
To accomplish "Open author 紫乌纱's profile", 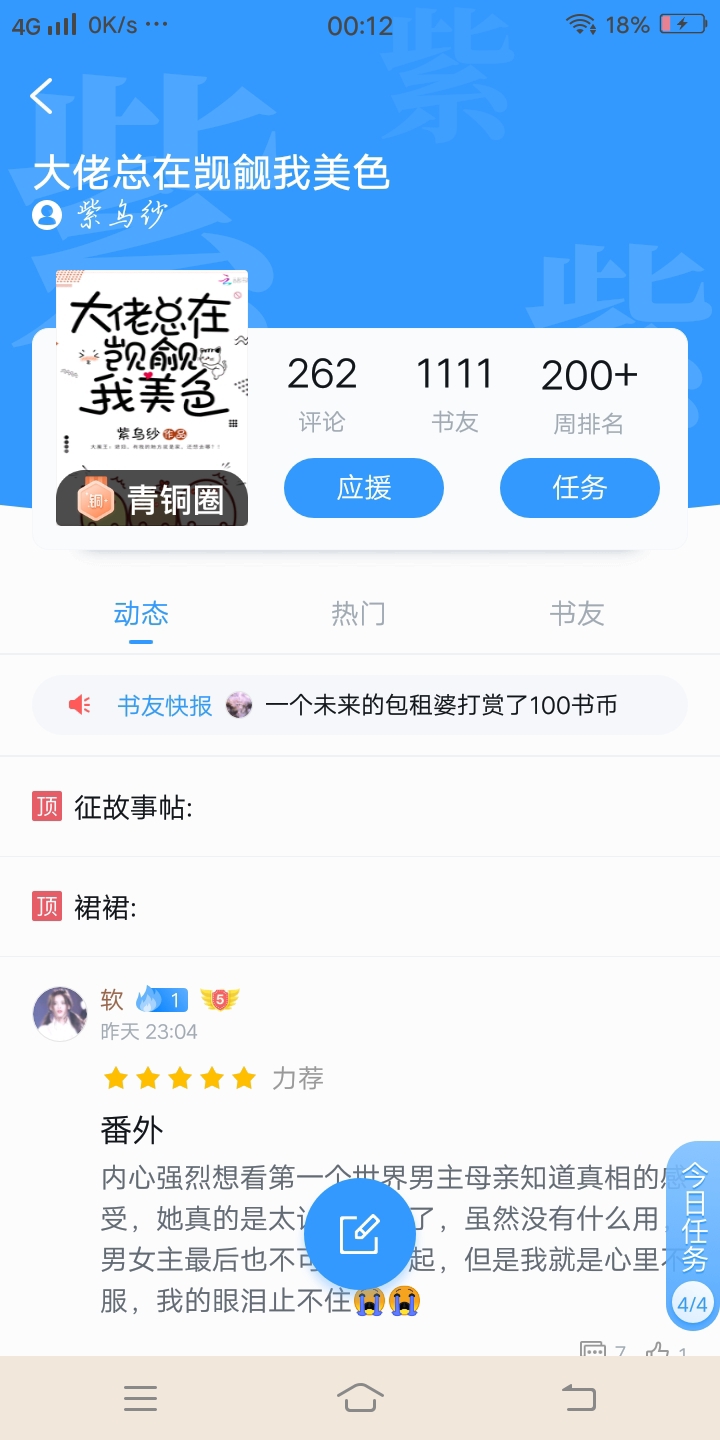I will point(100,214).
